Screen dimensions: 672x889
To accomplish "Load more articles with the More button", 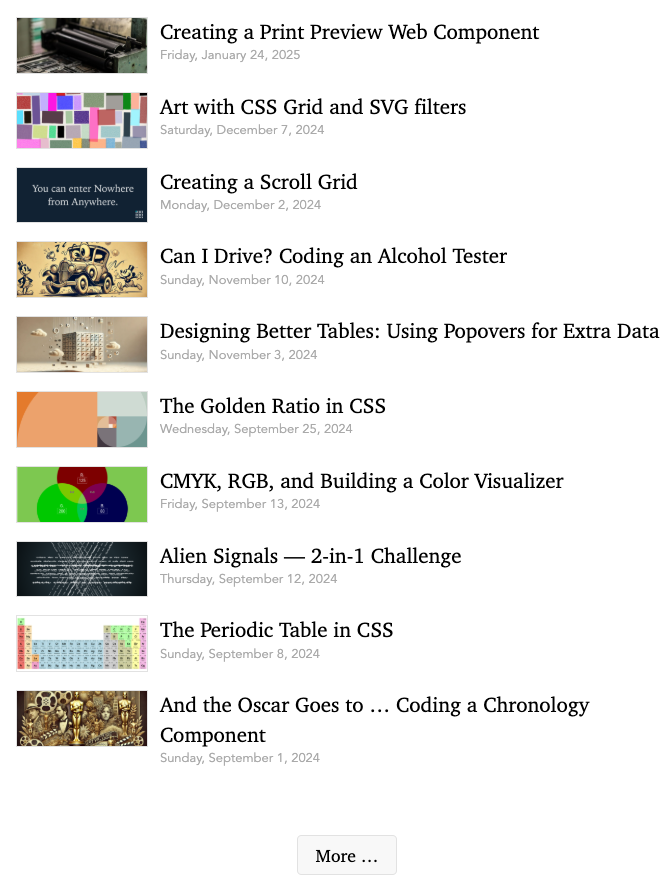I will pos(346,856).
